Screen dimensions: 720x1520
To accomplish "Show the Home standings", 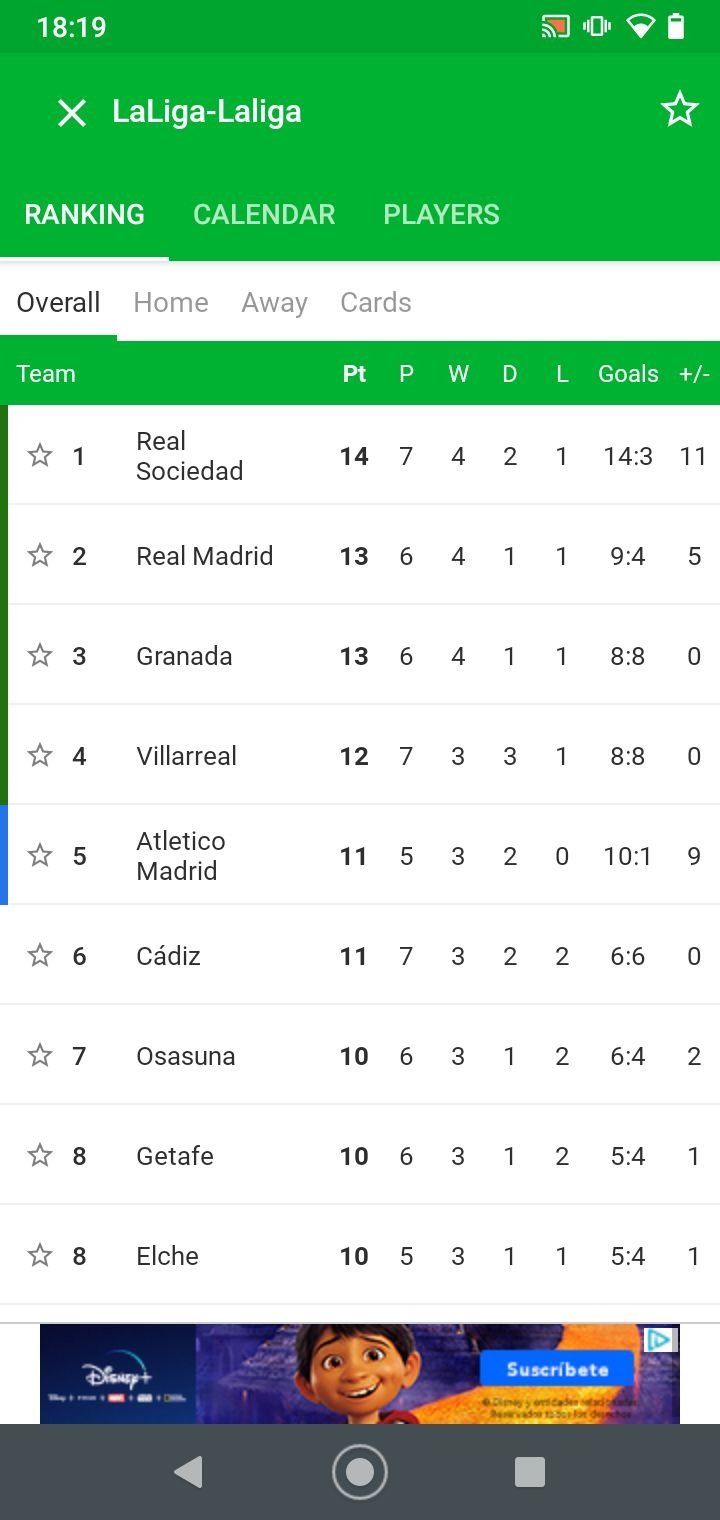I will click(x=171, y=302).
